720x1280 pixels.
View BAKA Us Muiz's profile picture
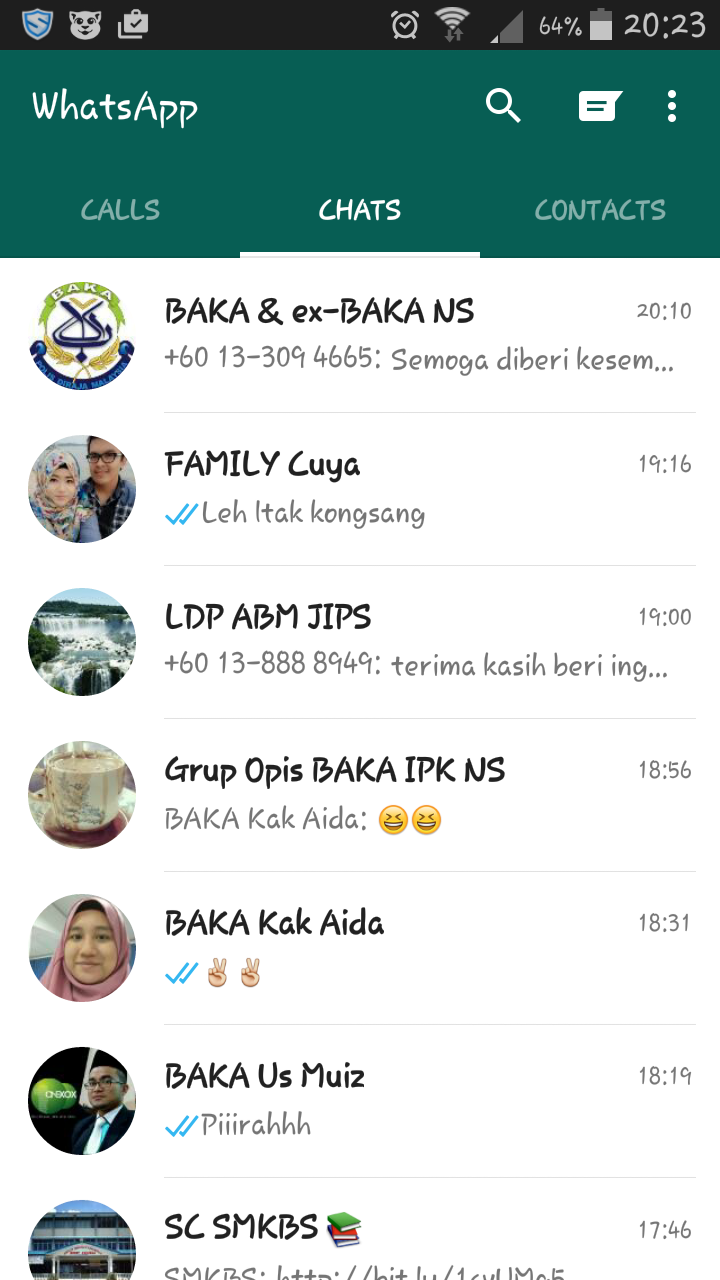(82, 1100)
